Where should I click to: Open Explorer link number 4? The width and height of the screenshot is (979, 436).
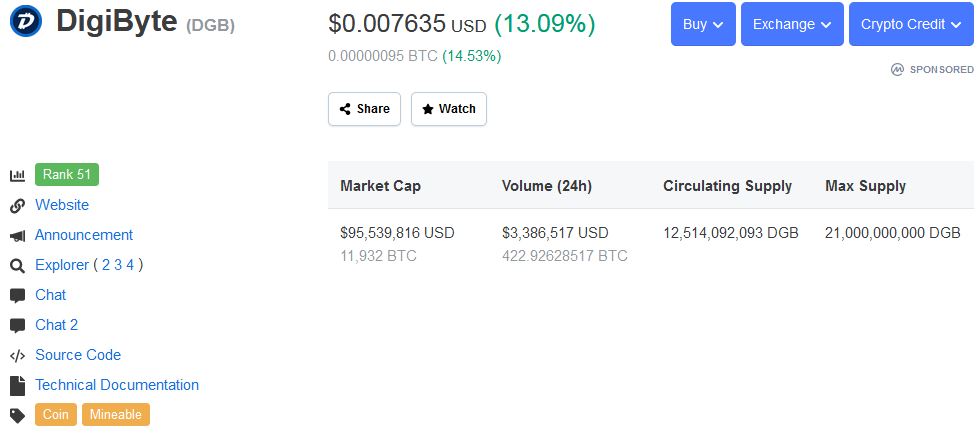(x=130, y=265)
